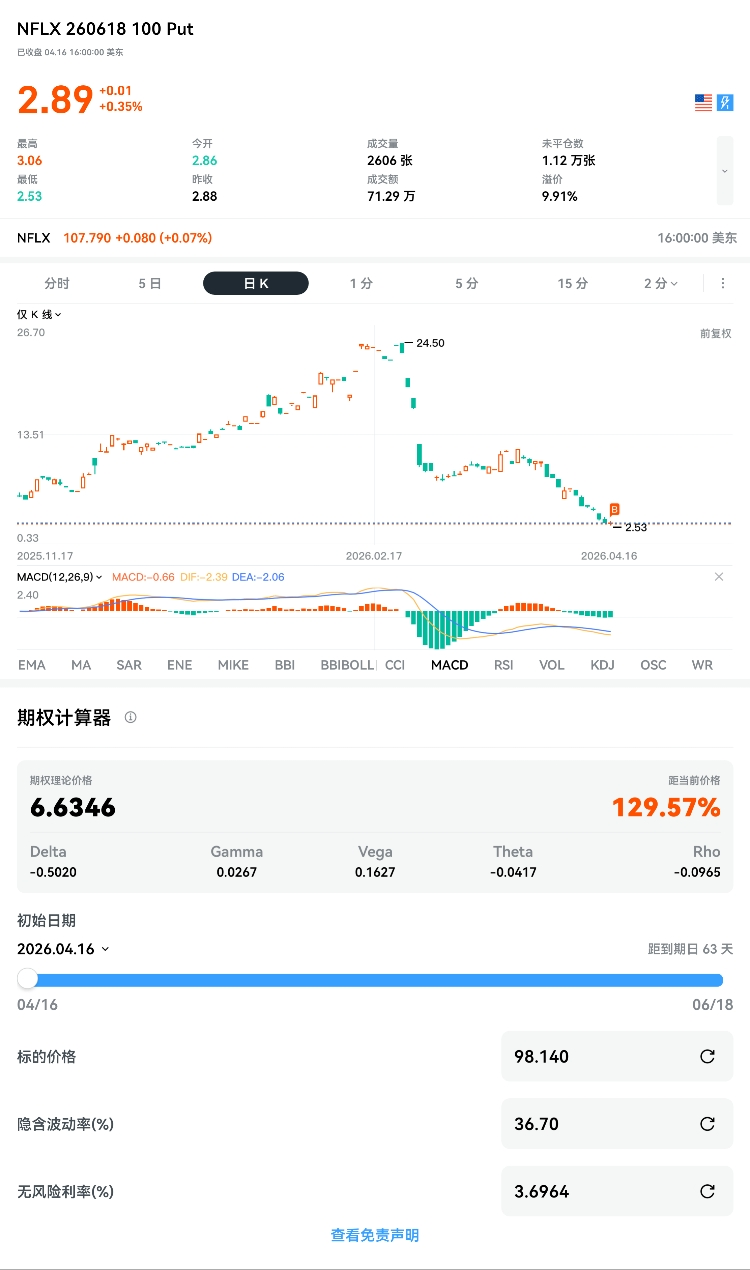The height and width of the screenshot is (1270, 750).
Task: Open the chart overflow menu
Action: [x=723, y=284]
